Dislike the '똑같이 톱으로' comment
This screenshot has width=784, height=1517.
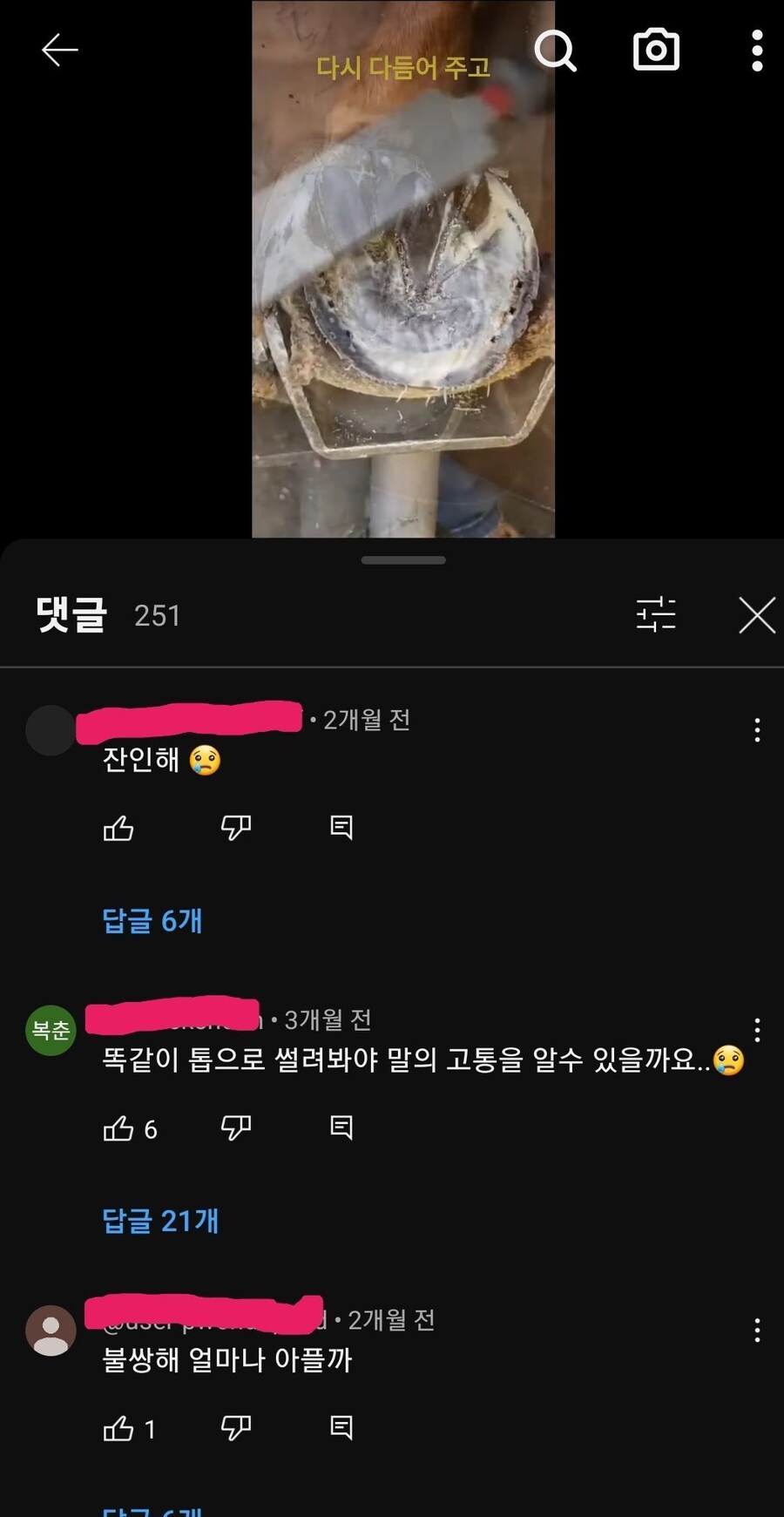click(236, 1128)
